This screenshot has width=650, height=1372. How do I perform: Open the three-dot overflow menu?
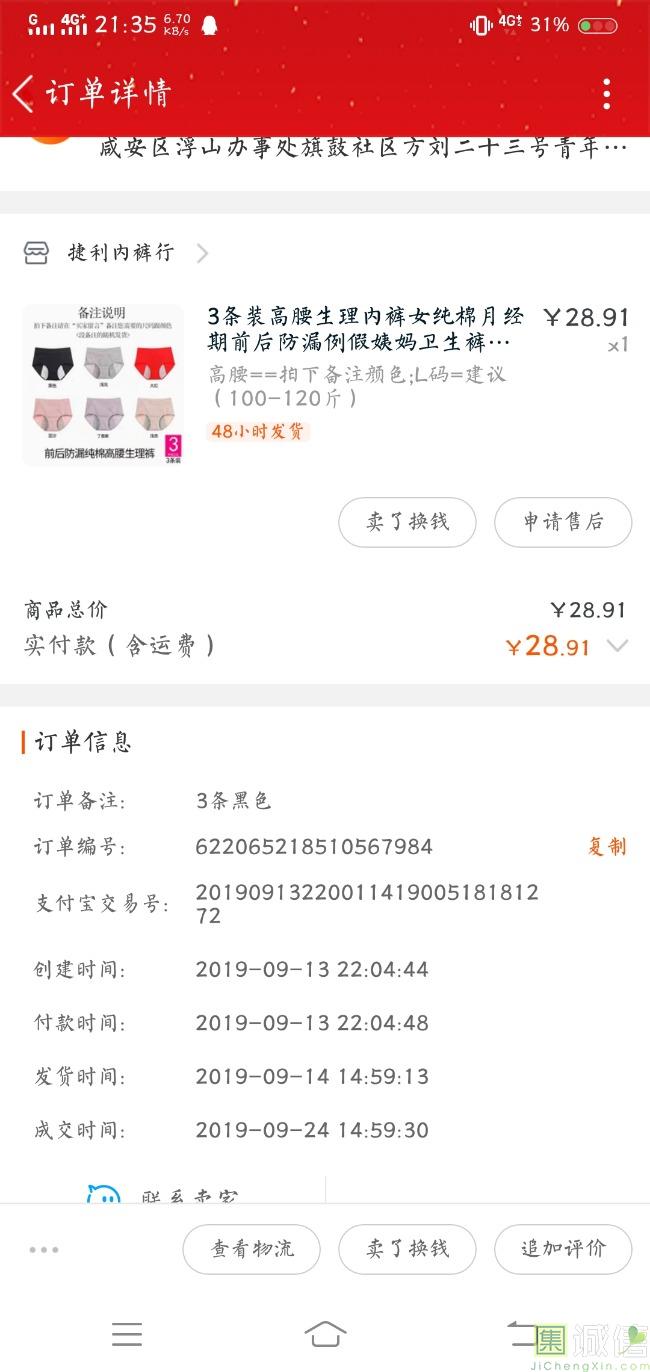click(x=606, y=94)
